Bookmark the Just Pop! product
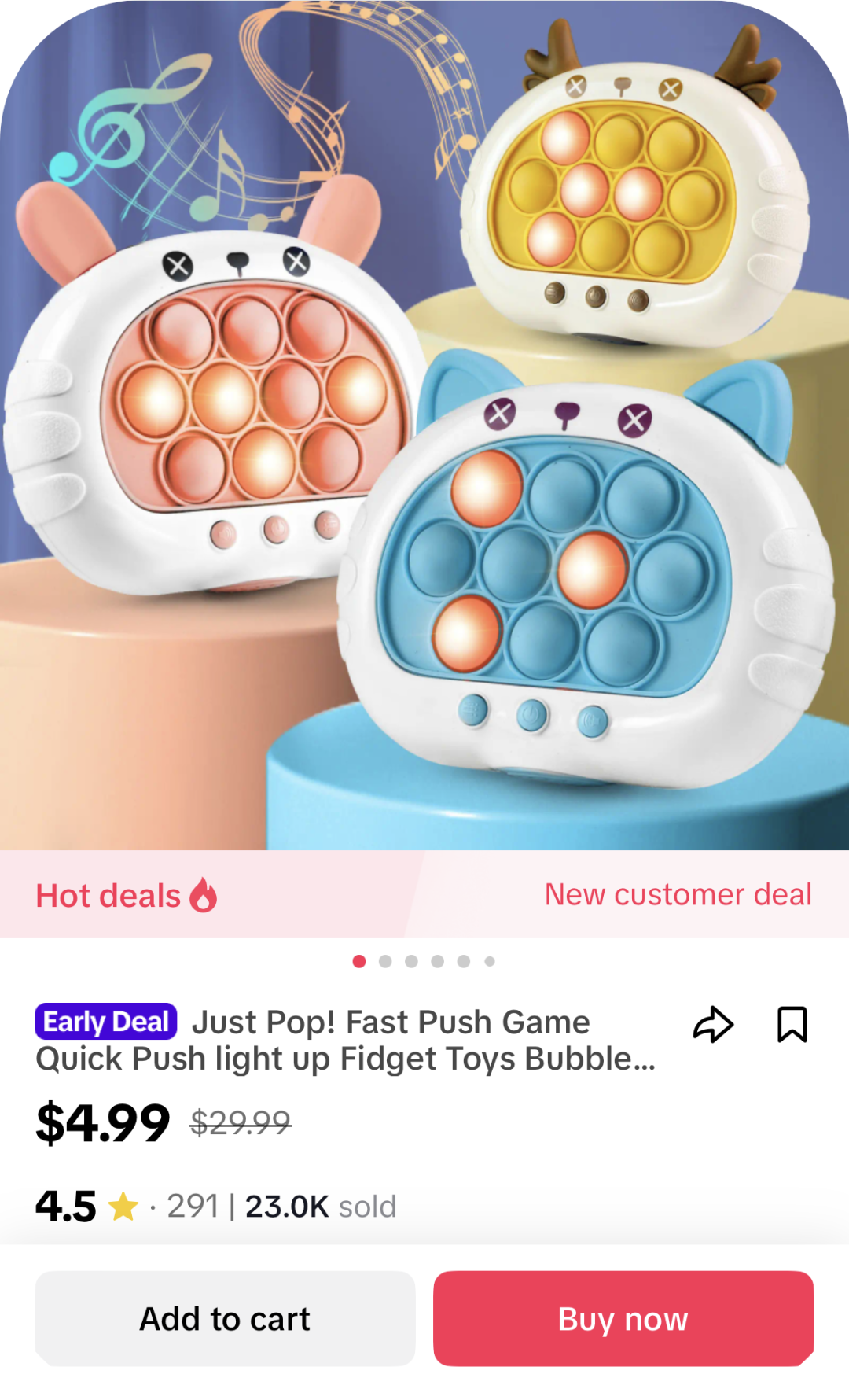The image size is (849, 1400). coord(792,1024)
